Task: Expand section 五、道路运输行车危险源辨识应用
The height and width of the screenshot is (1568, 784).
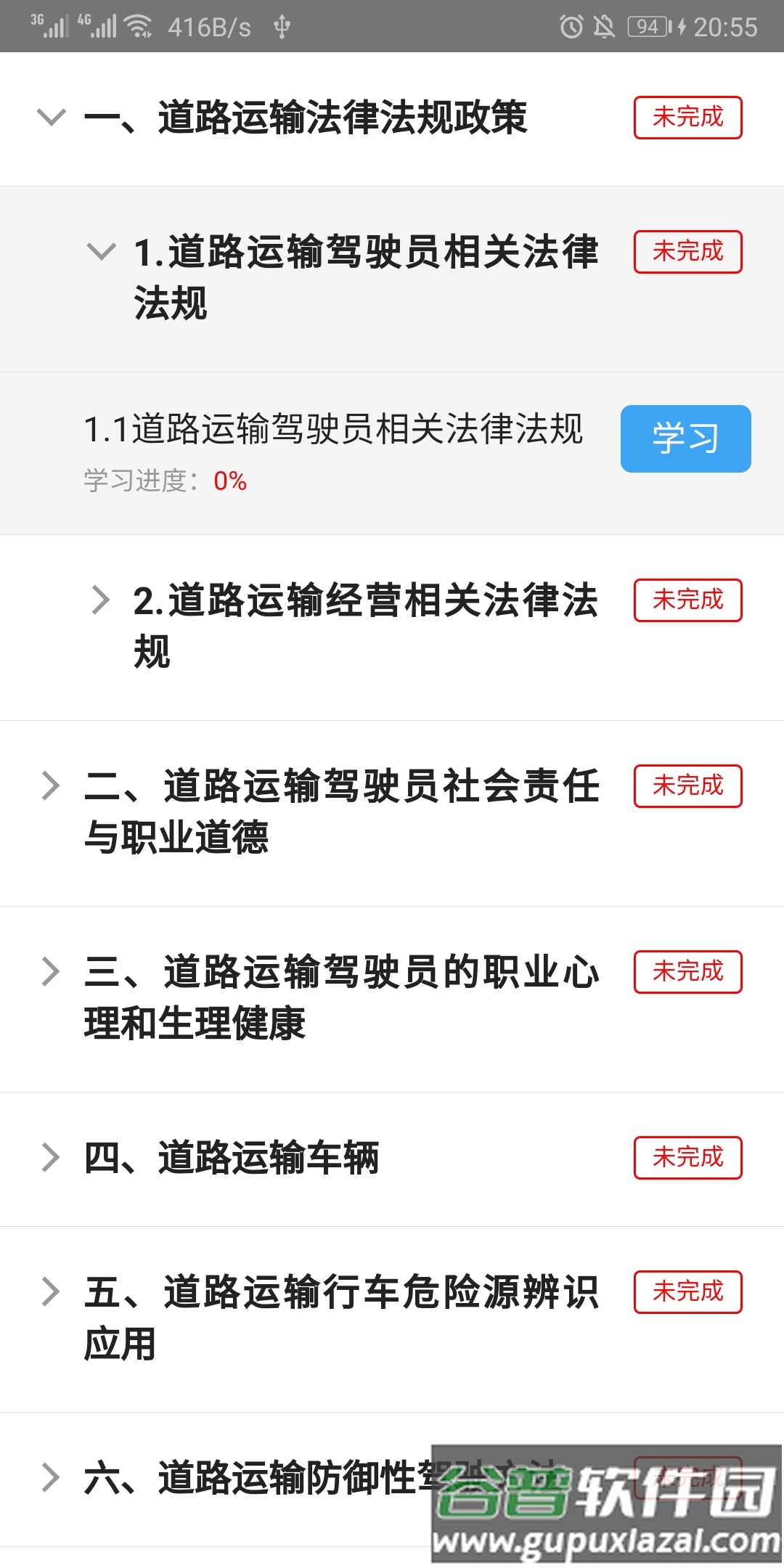Action: tap(51, 1291)
